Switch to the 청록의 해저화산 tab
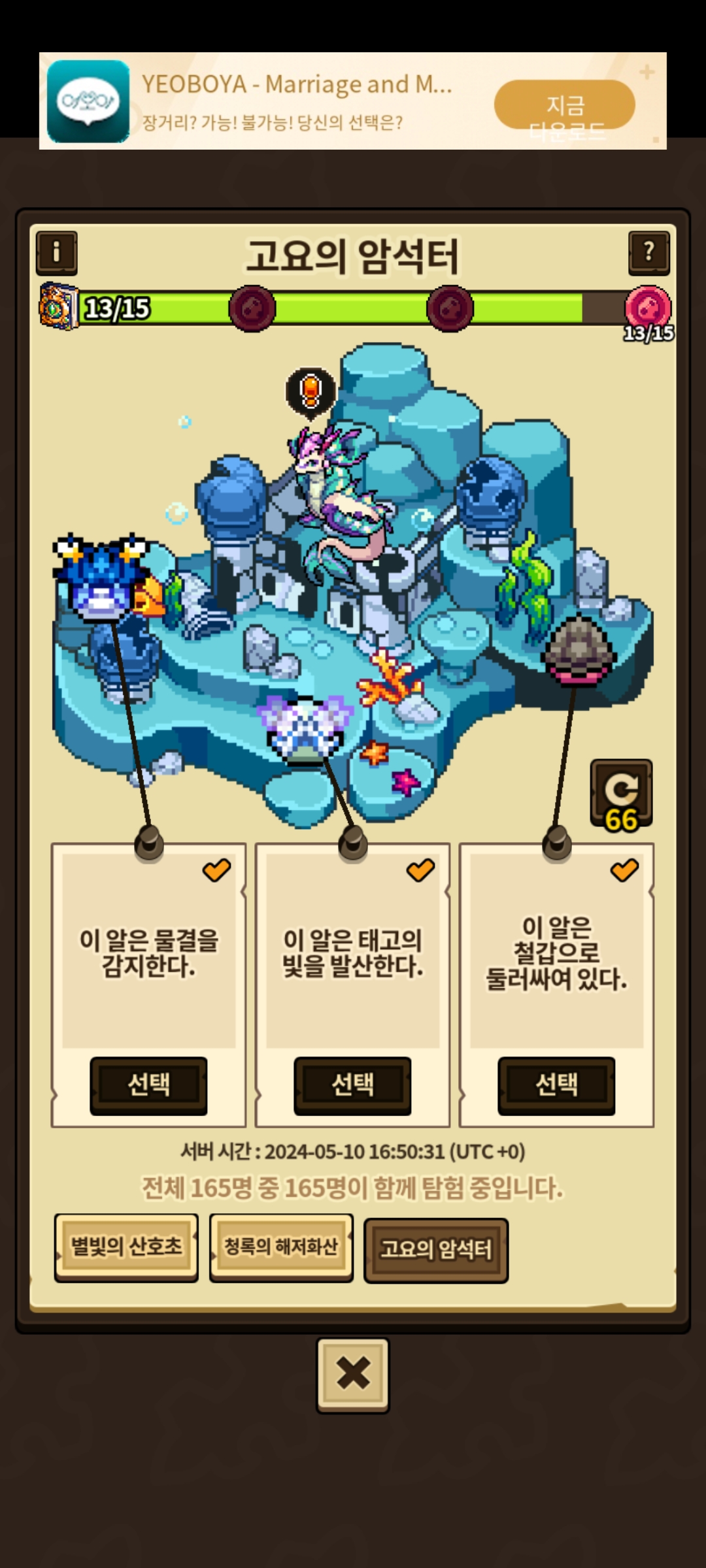Viewport: 706px width, 1568px height. pos(281,1247)
